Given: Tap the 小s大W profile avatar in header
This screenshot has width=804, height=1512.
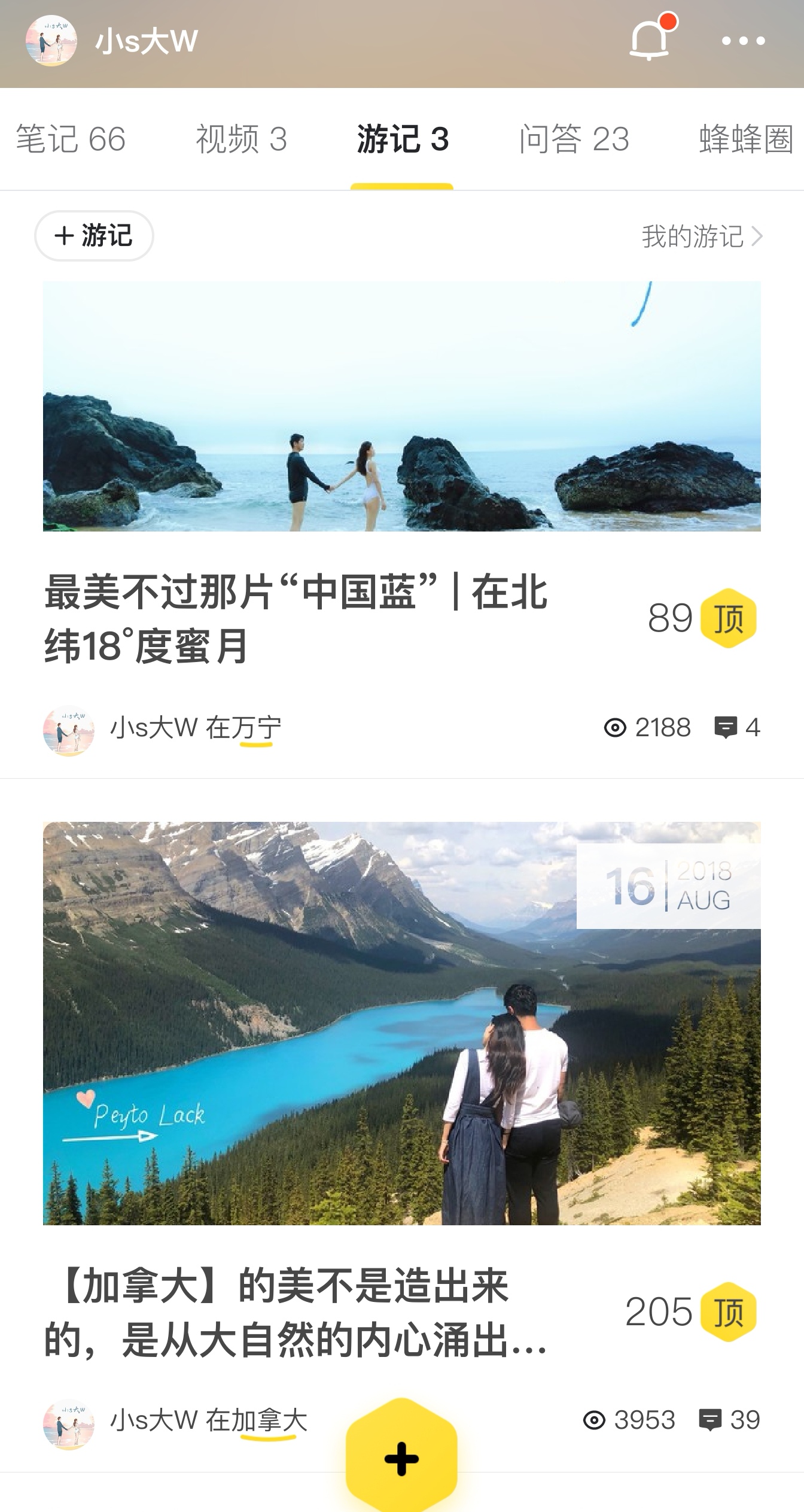Looking at the screenshot, I should (x=51, y=41).
